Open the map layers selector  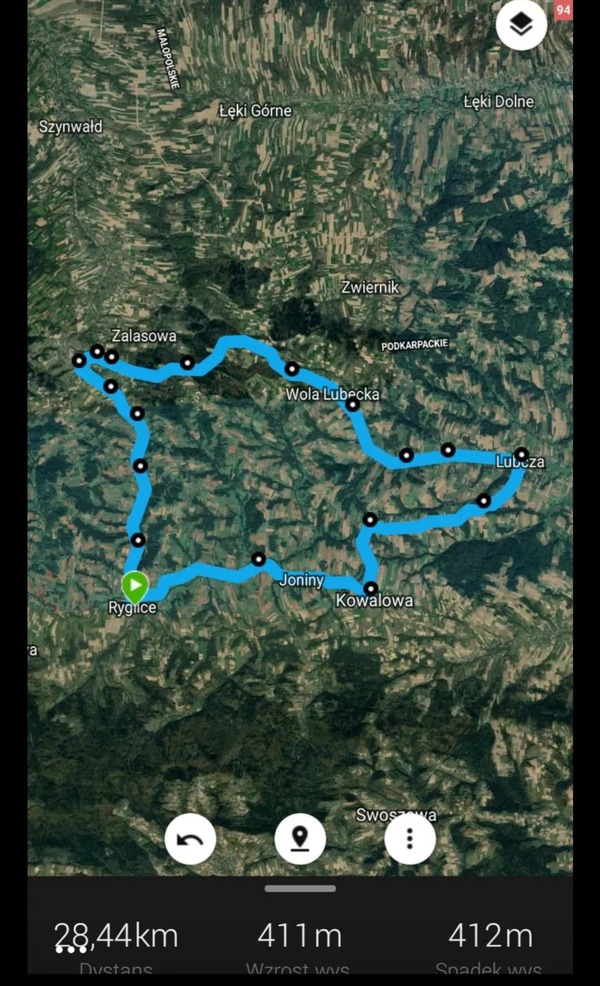pos(521,26)
